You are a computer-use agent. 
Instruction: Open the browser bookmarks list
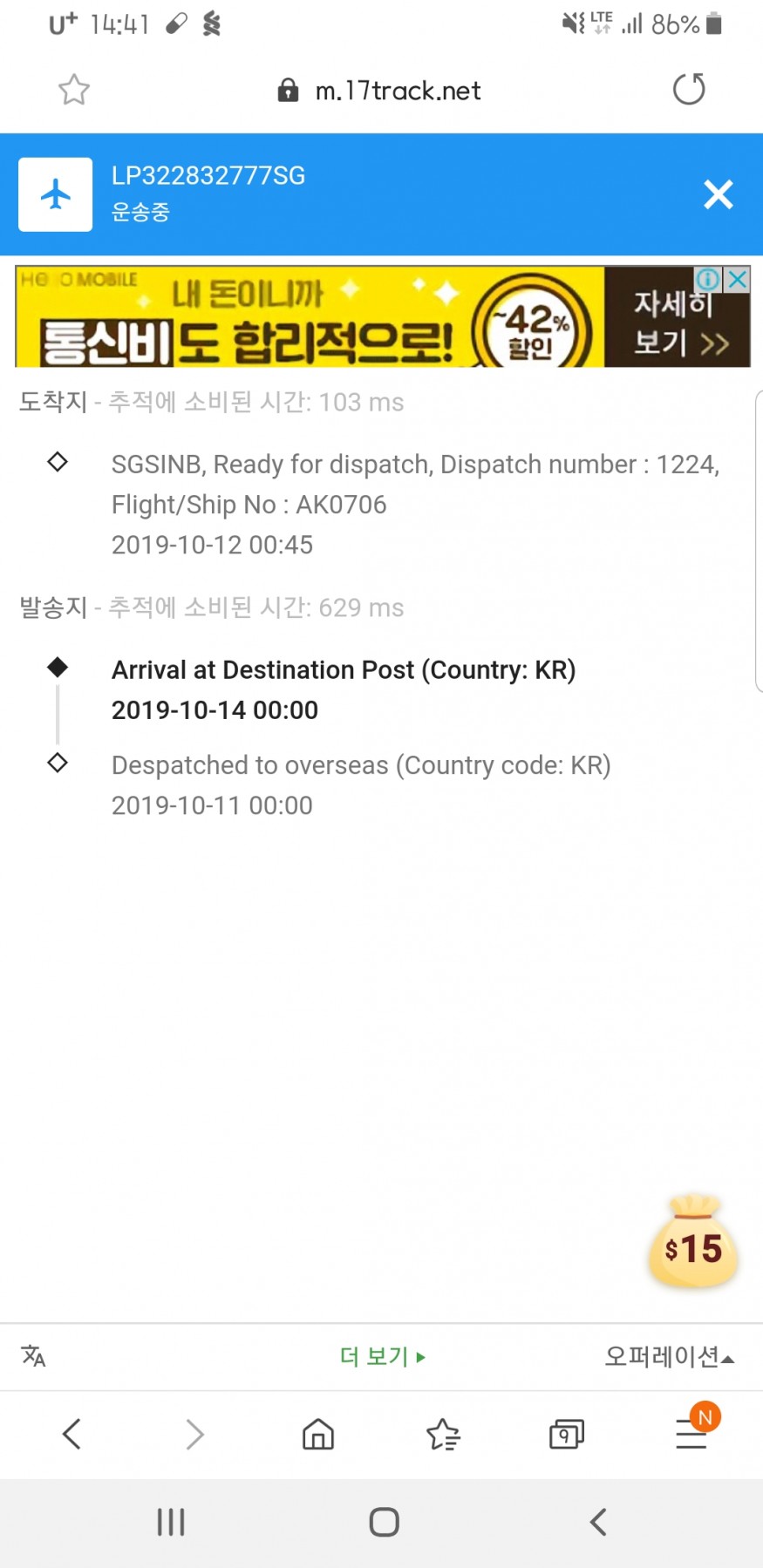tap(443, 1434)
